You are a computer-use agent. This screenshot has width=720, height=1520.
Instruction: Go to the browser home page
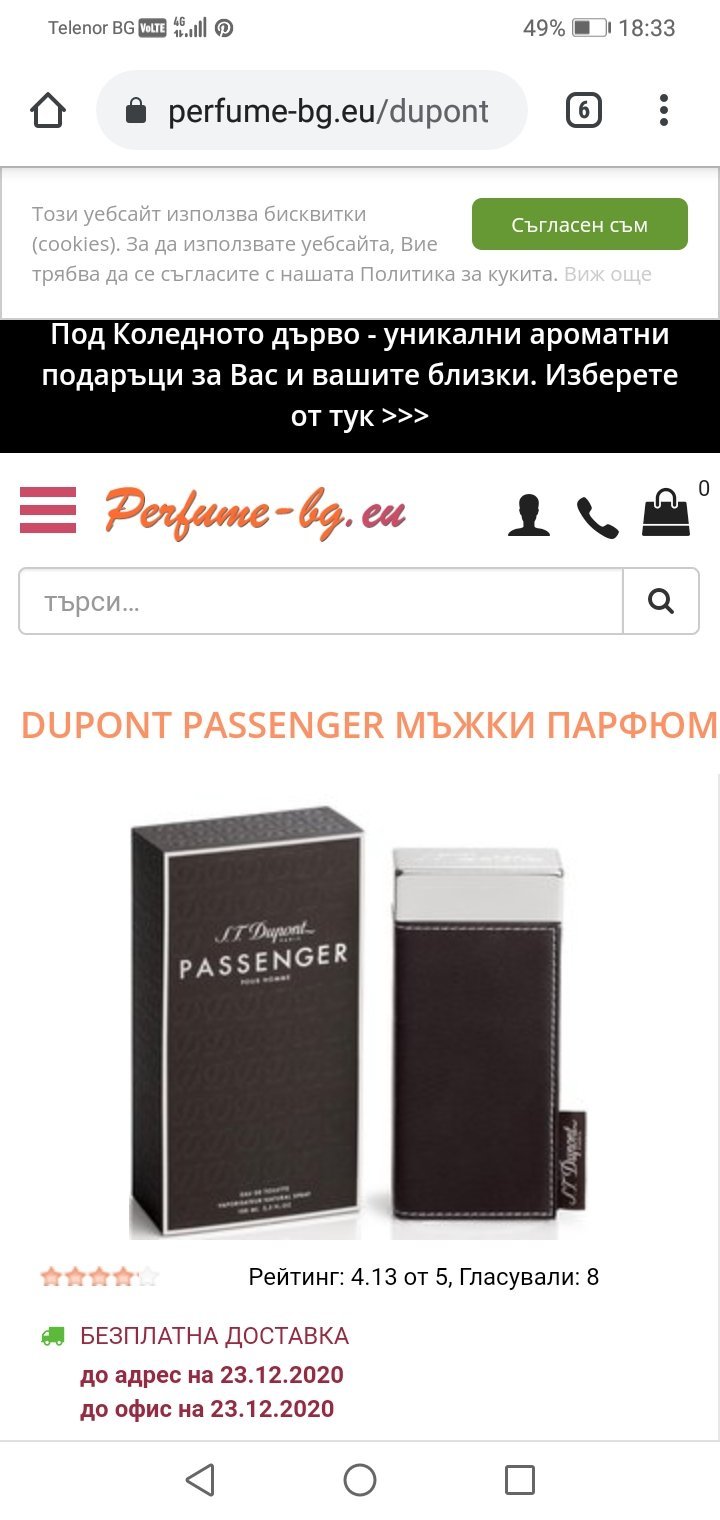pyautogui.click(x=48, y=111)
